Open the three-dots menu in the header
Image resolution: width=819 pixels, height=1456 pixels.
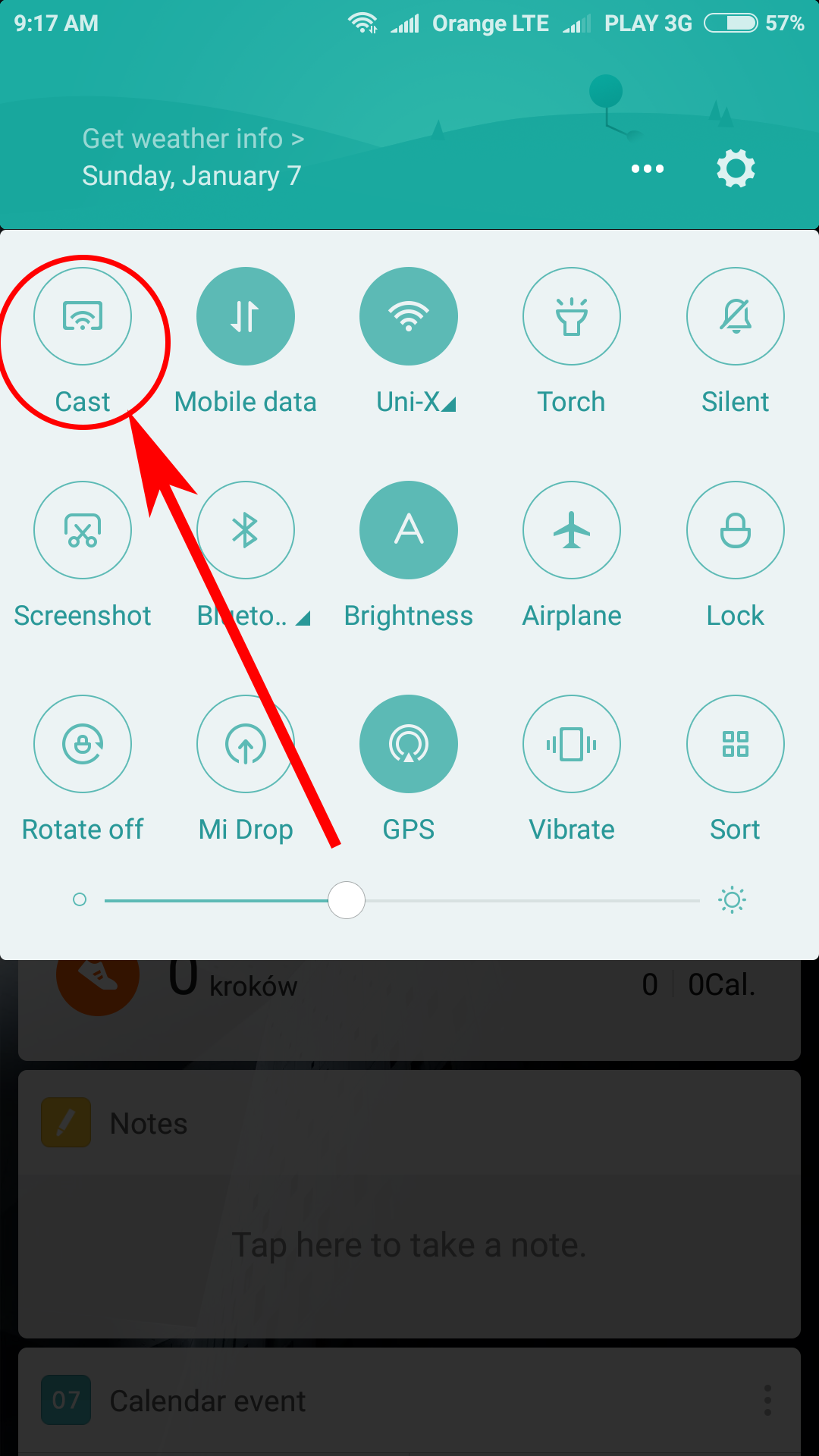(x=648, y=168)
